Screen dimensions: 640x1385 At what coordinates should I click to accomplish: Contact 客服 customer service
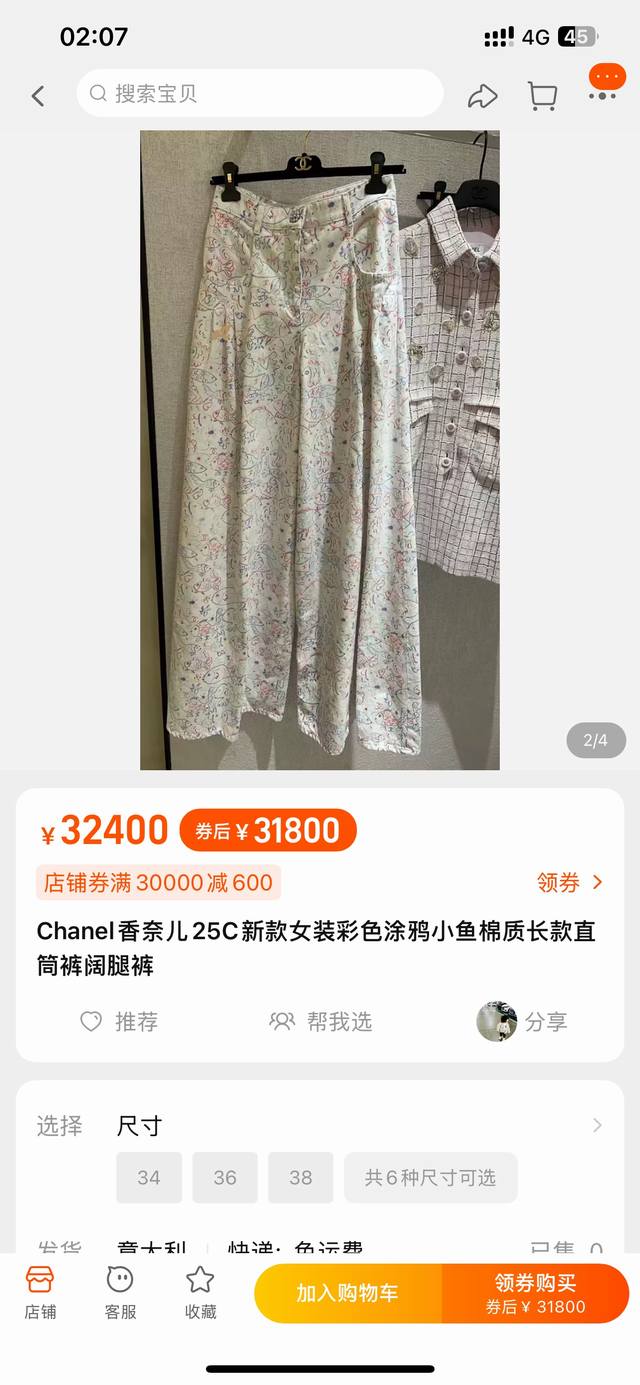pyautogui.click(x=120, y=1291)
